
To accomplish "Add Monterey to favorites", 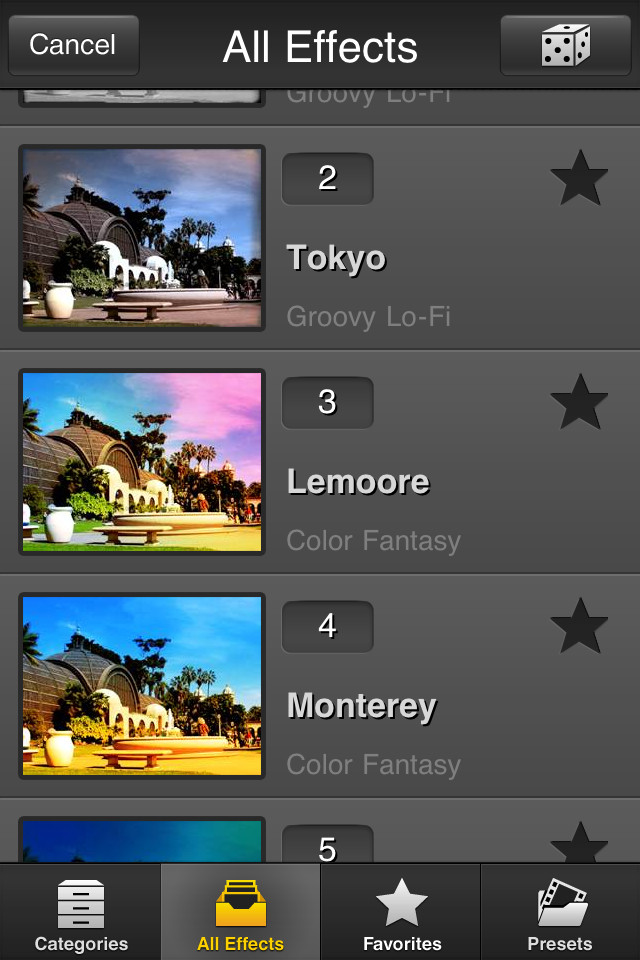I will 579,627.
